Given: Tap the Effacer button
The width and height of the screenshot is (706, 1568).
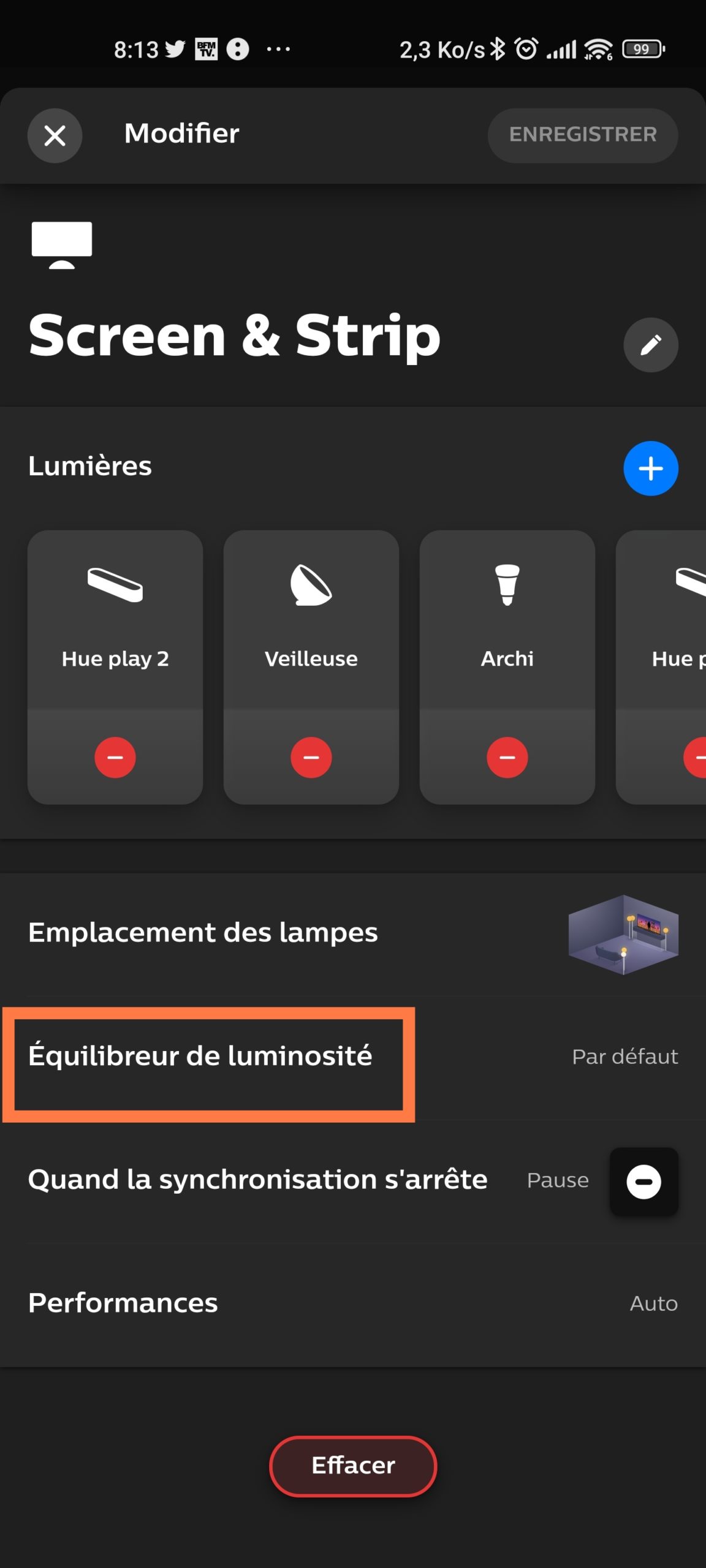Looking at the screenshot, I should coord(353,1466).
